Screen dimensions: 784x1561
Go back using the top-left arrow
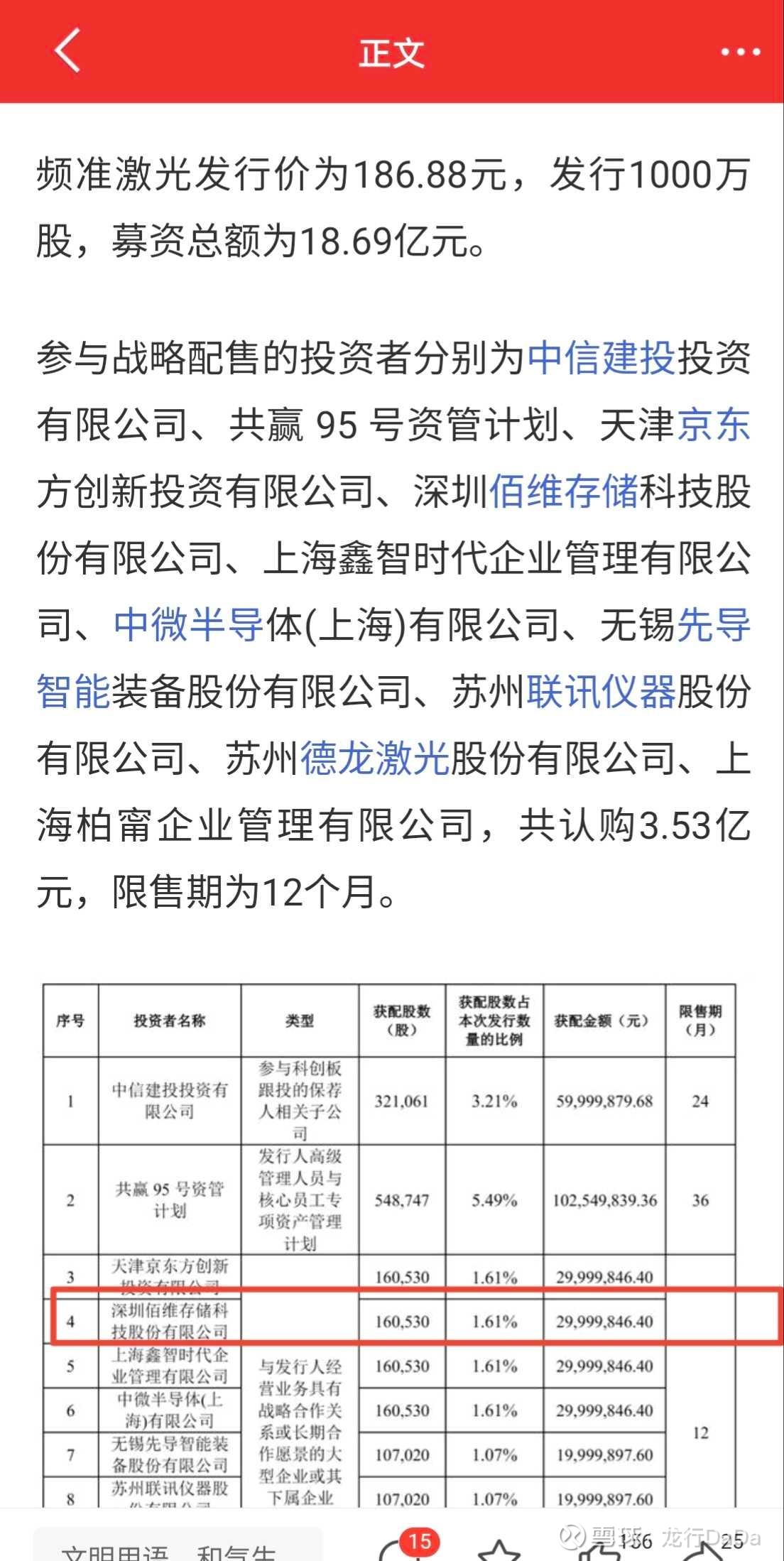pos(67,50)
